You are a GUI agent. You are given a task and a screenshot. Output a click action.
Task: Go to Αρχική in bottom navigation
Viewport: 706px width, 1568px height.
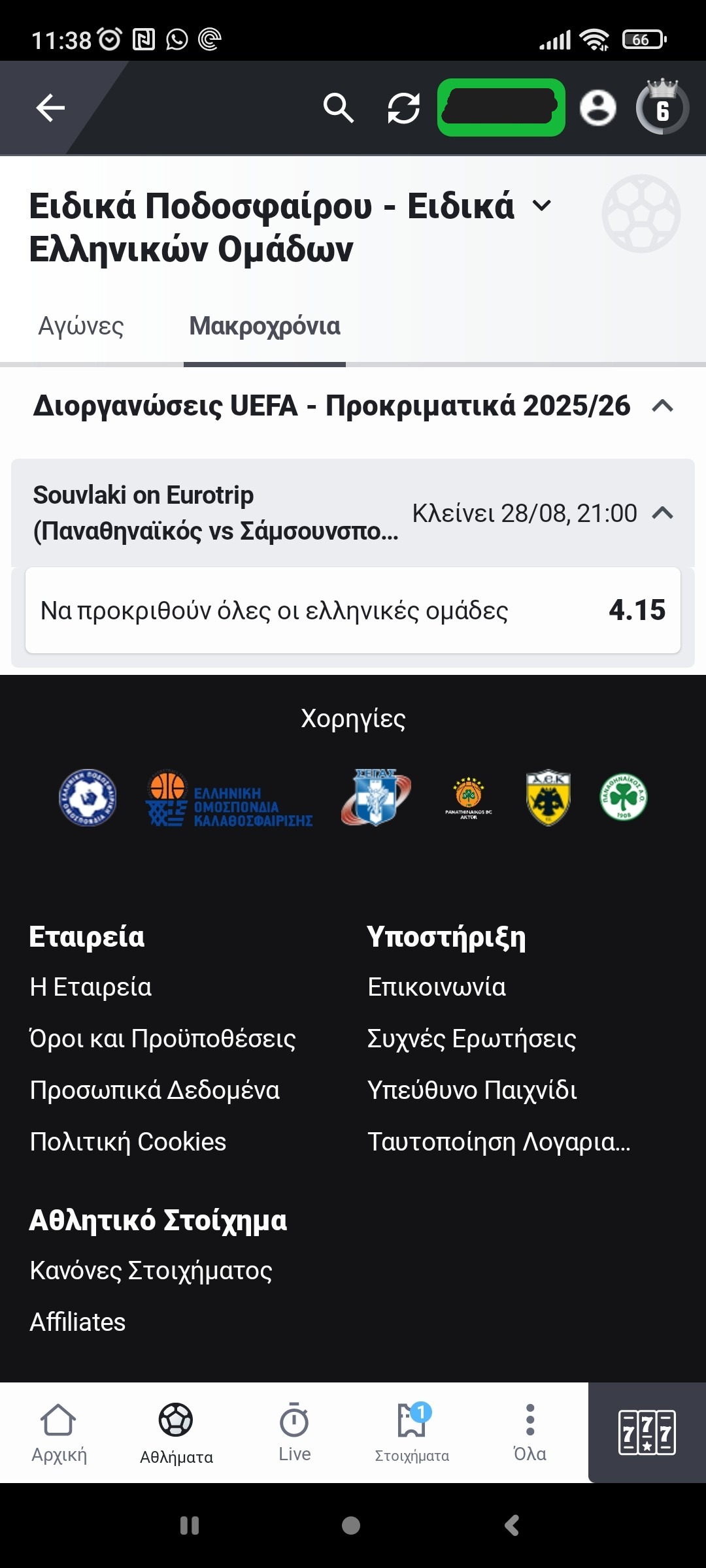(59, 1432)
